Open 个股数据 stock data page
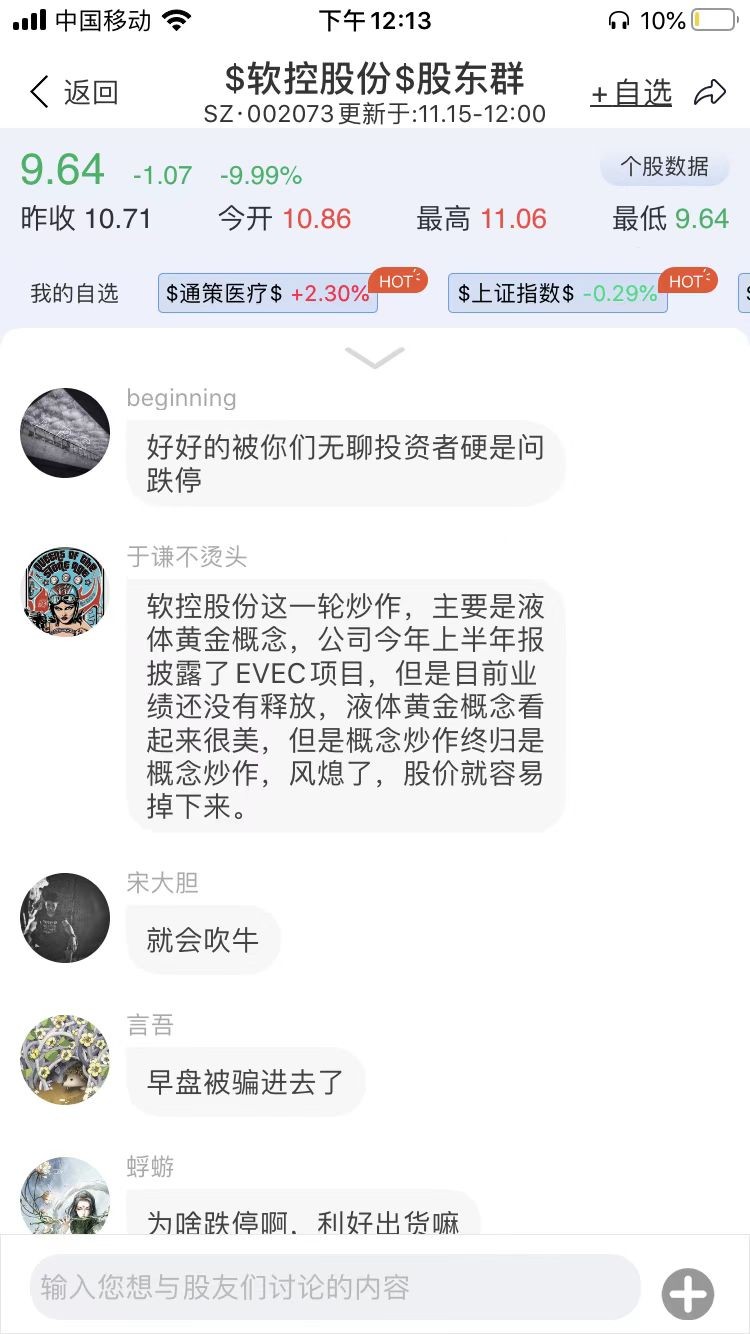 (x=664, y=167)
